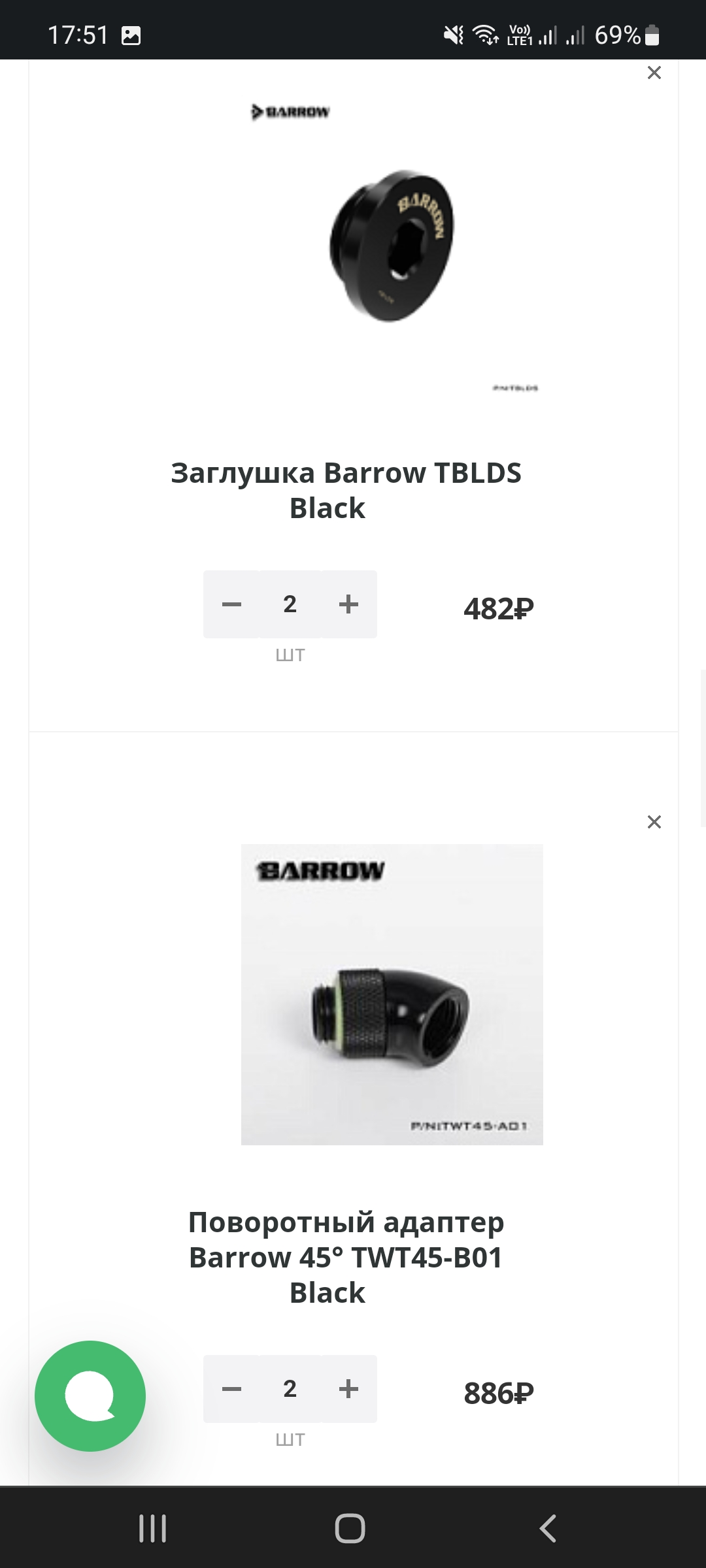This screenshot has height=1568, width=706.
Task: Edit quantity field for Поворотный адаптер Barrow
Action: coord(290,1389)
